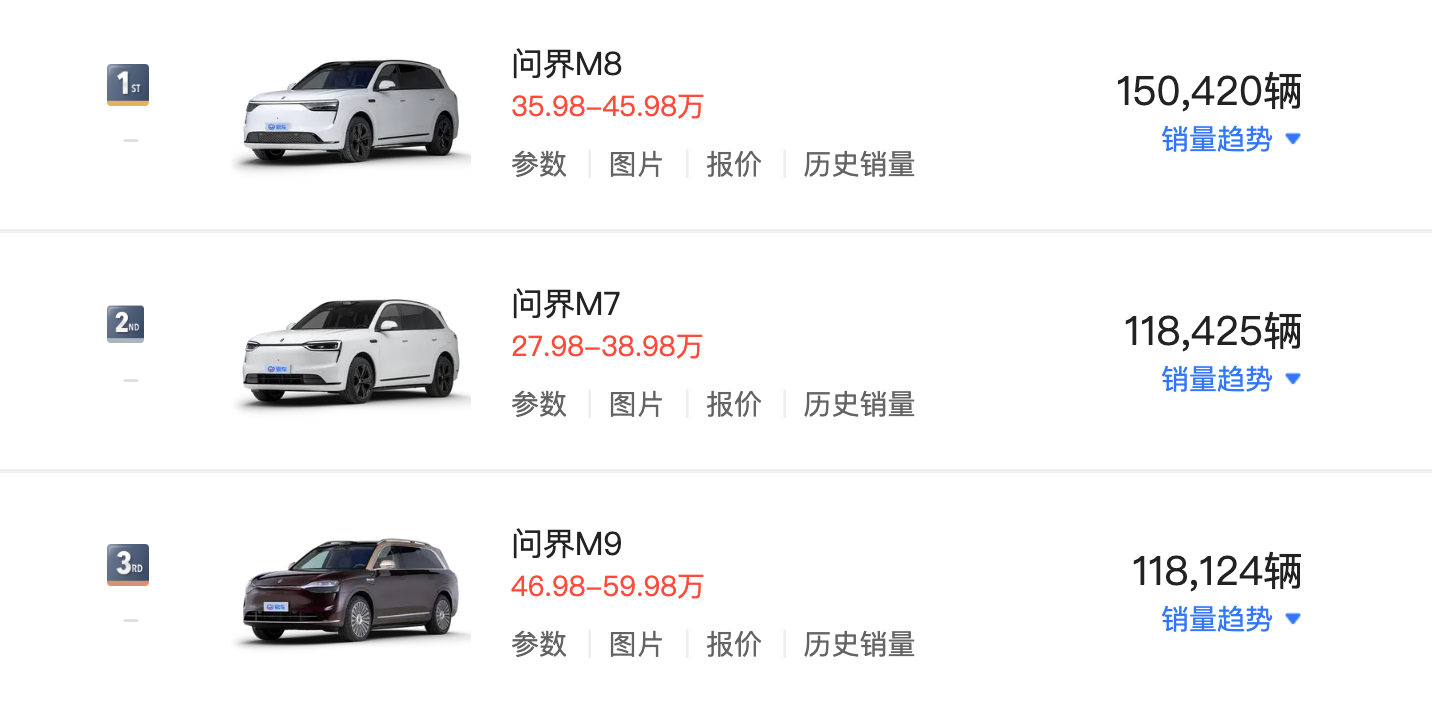1432x702 pixels.
Task: Open 历史销量 for 问界M8
Action: [x=859, y=164]
